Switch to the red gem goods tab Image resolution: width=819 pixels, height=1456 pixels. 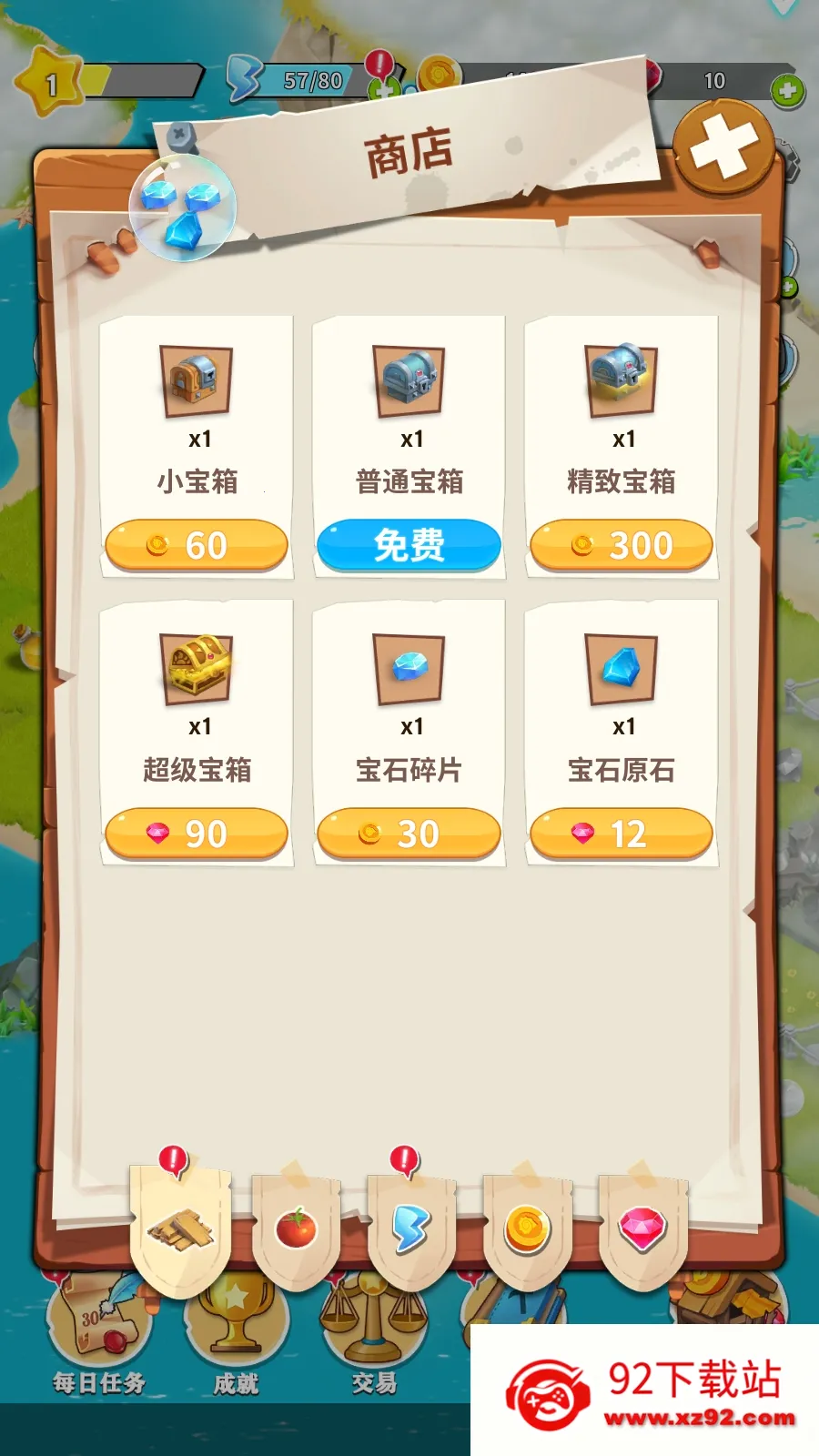pyautogui.click(x=642, y=1228)
